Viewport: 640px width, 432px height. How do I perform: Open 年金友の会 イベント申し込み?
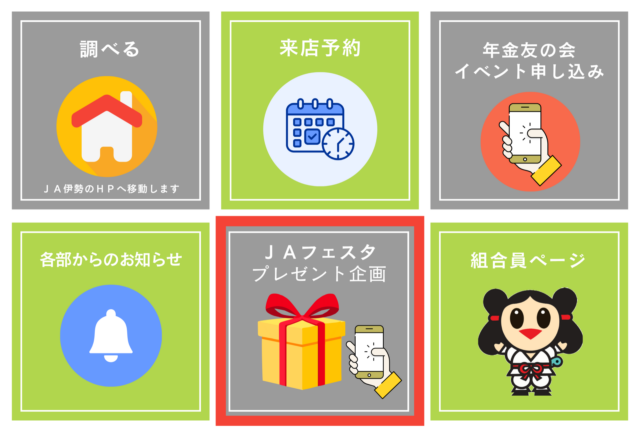point(529,110)
